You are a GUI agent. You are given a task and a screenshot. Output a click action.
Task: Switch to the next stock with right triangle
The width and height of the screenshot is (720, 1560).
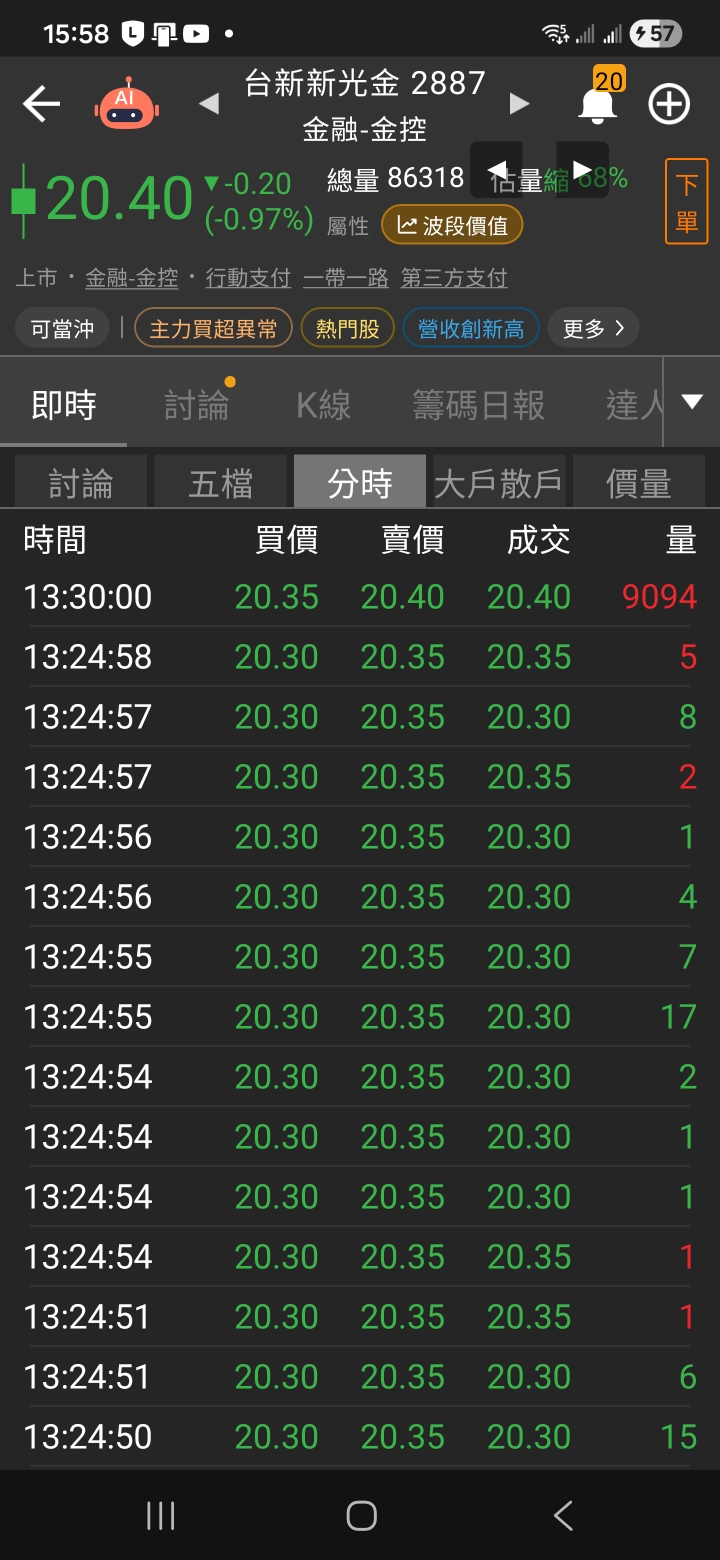(x=518, y=104)
